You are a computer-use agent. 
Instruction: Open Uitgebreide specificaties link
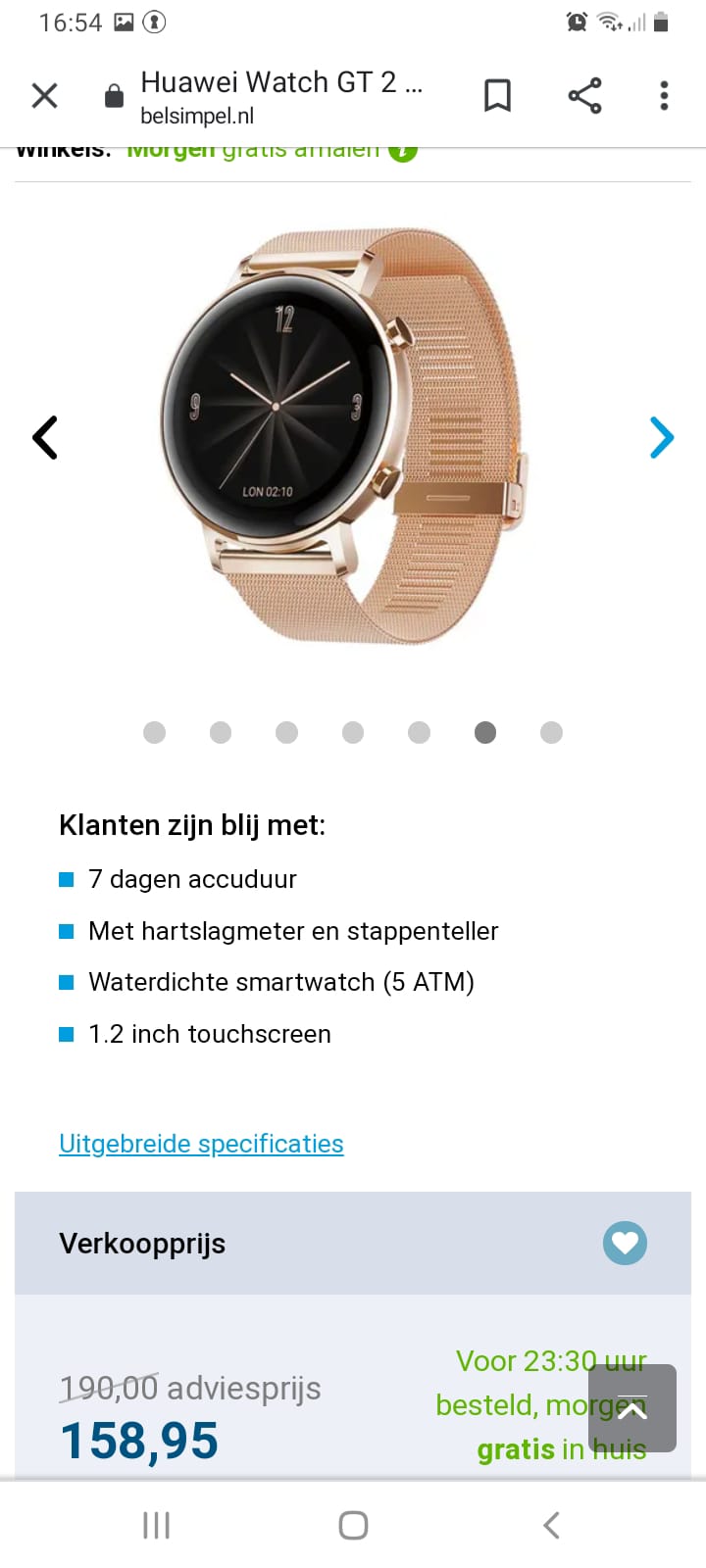[201, 1144]
